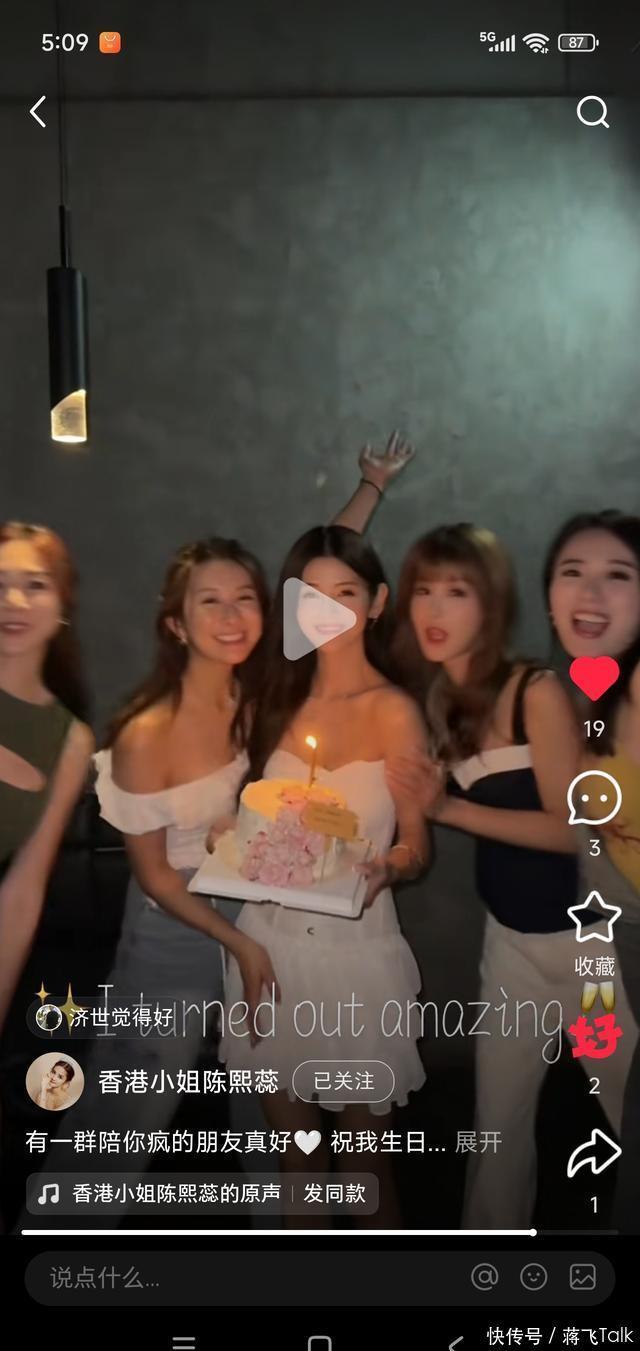Expand the caption with 展开

click(478, 1142)
